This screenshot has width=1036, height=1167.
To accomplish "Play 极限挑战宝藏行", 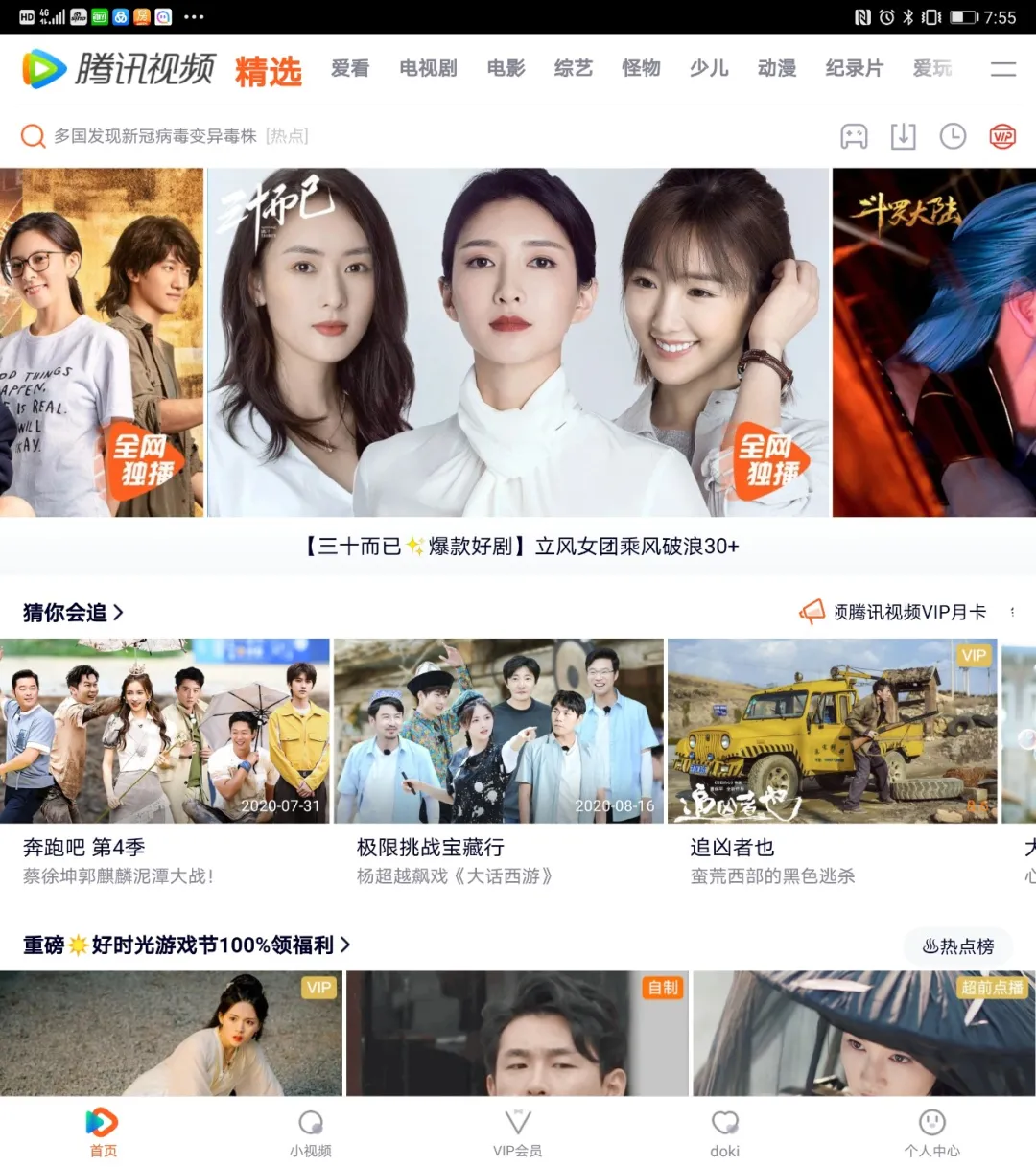I will [x=498, y=731].
